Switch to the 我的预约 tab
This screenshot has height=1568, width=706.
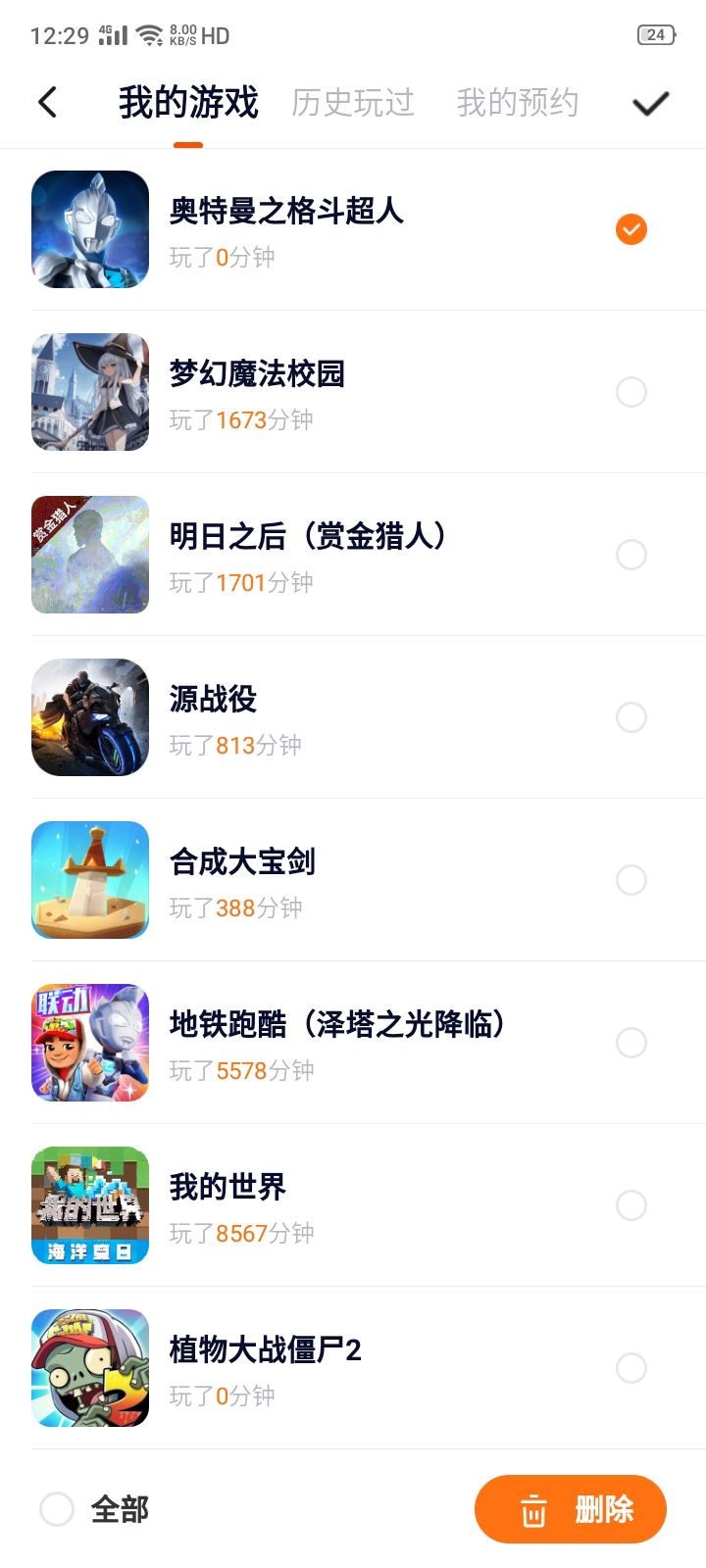pos(518,103)
